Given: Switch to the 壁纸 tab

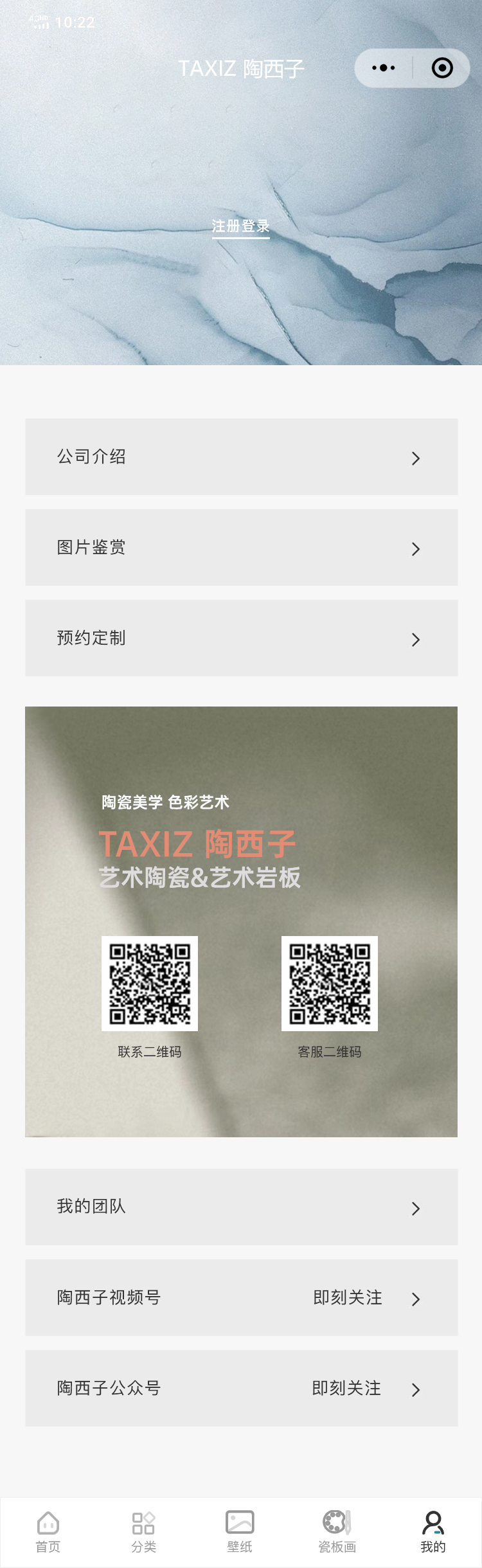Looking at the screenshot, I should pos(240,1532).
